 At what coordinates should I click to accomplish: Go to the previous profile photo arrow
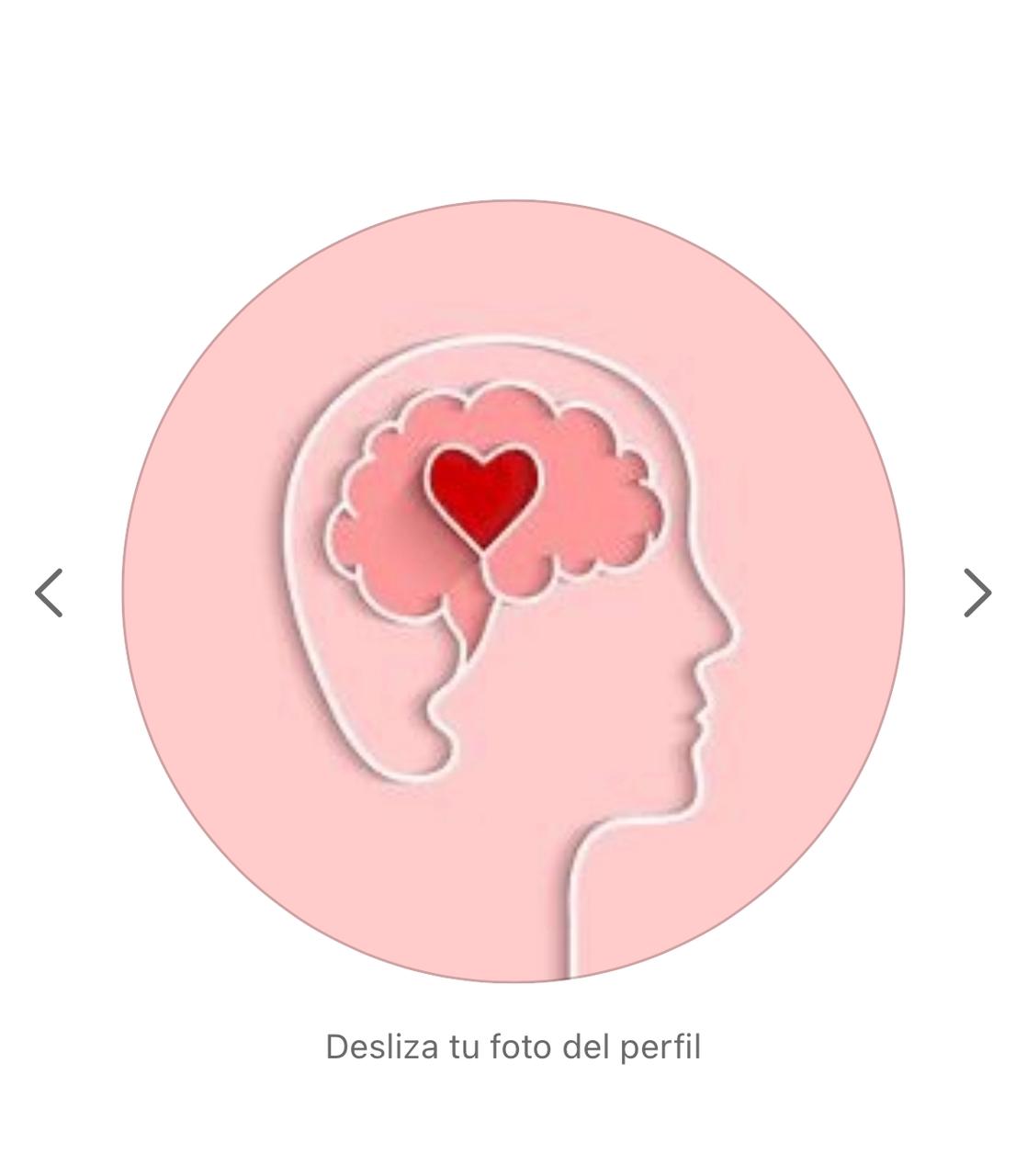click(50, 593)
